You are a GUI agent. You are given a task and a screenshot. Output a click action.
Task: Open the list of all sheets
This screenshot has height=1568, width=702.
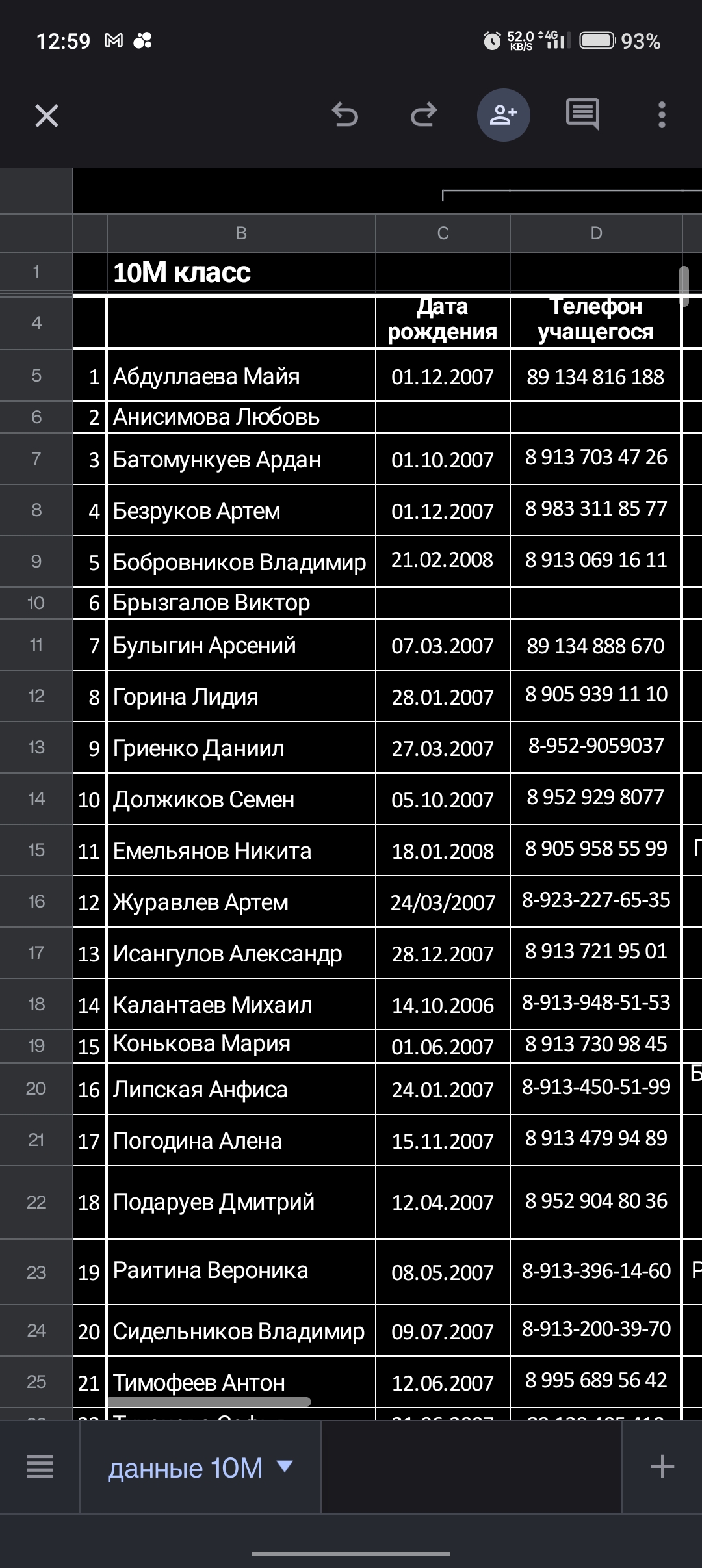[x=40, y=1467]
